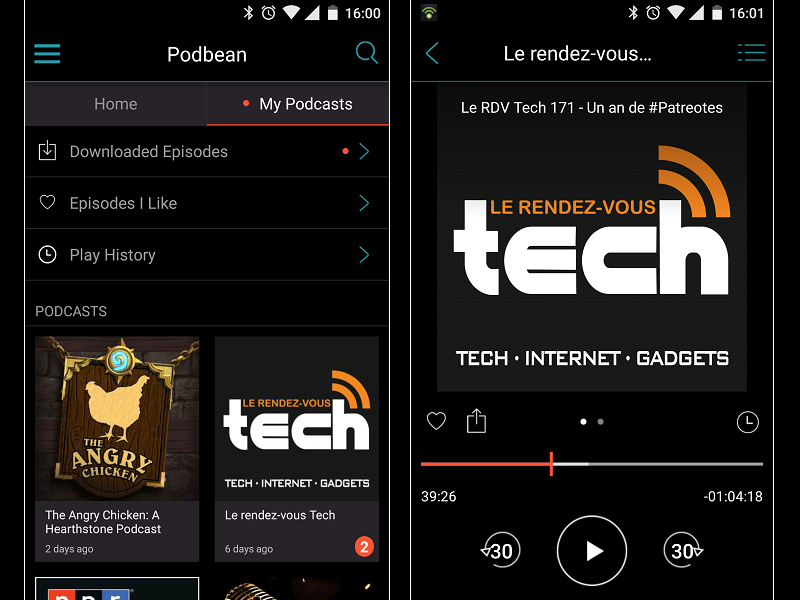Like the current episode
The height and width of the screenshot is (600, 800).
click(437, 421)
